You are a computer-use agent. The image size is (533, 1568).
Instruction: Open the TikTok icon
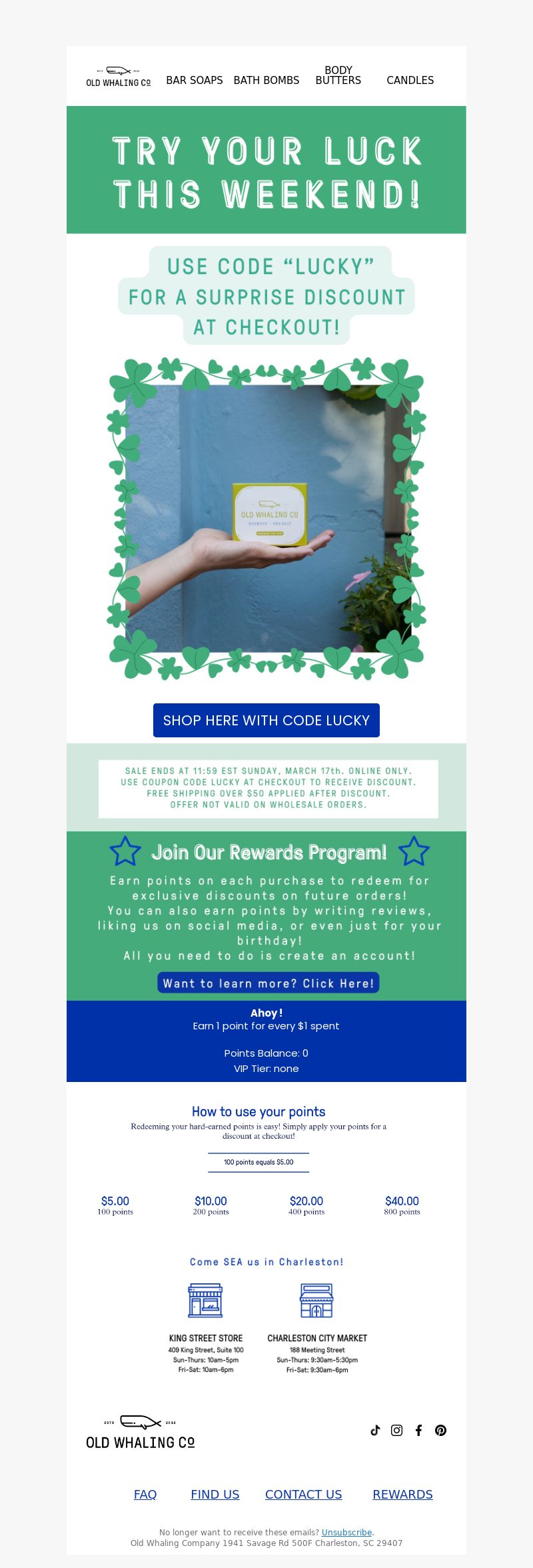[x=375, y=1430]
